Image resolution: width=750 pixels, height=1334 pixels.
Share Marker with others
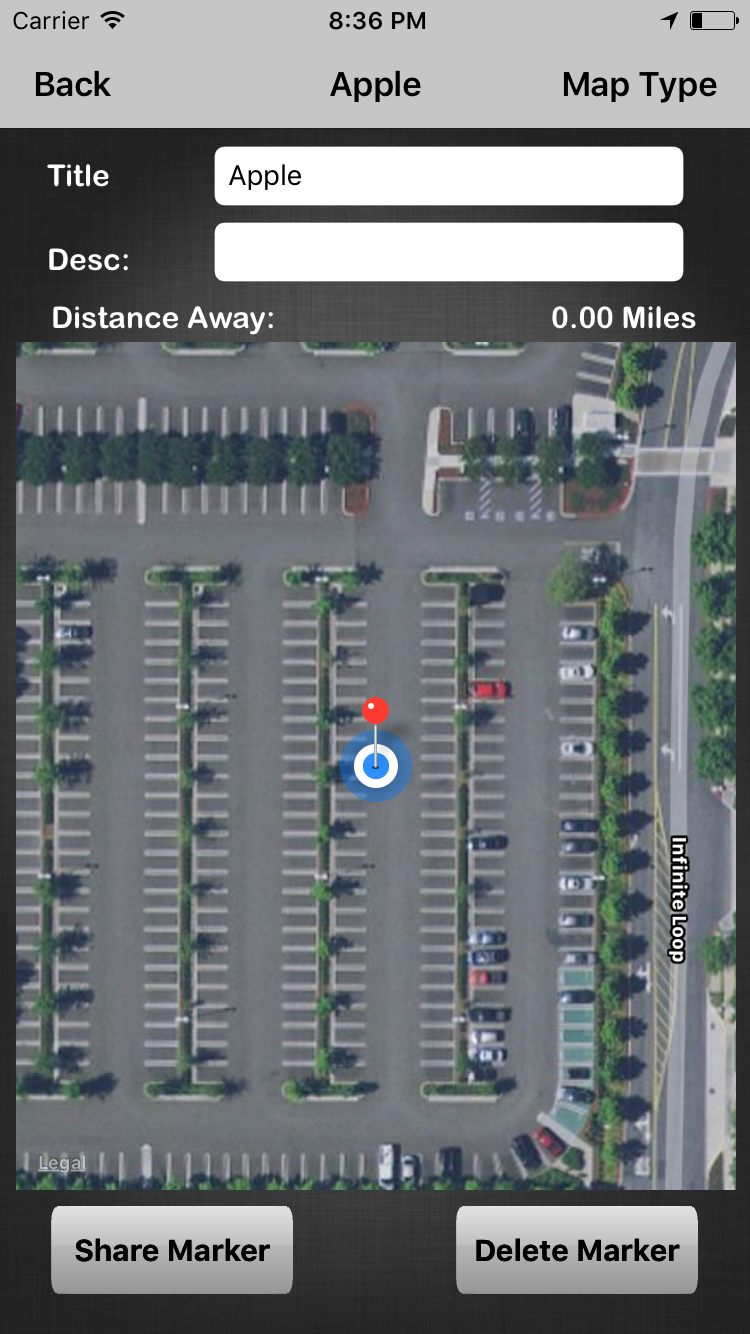tap(172, 1250)
